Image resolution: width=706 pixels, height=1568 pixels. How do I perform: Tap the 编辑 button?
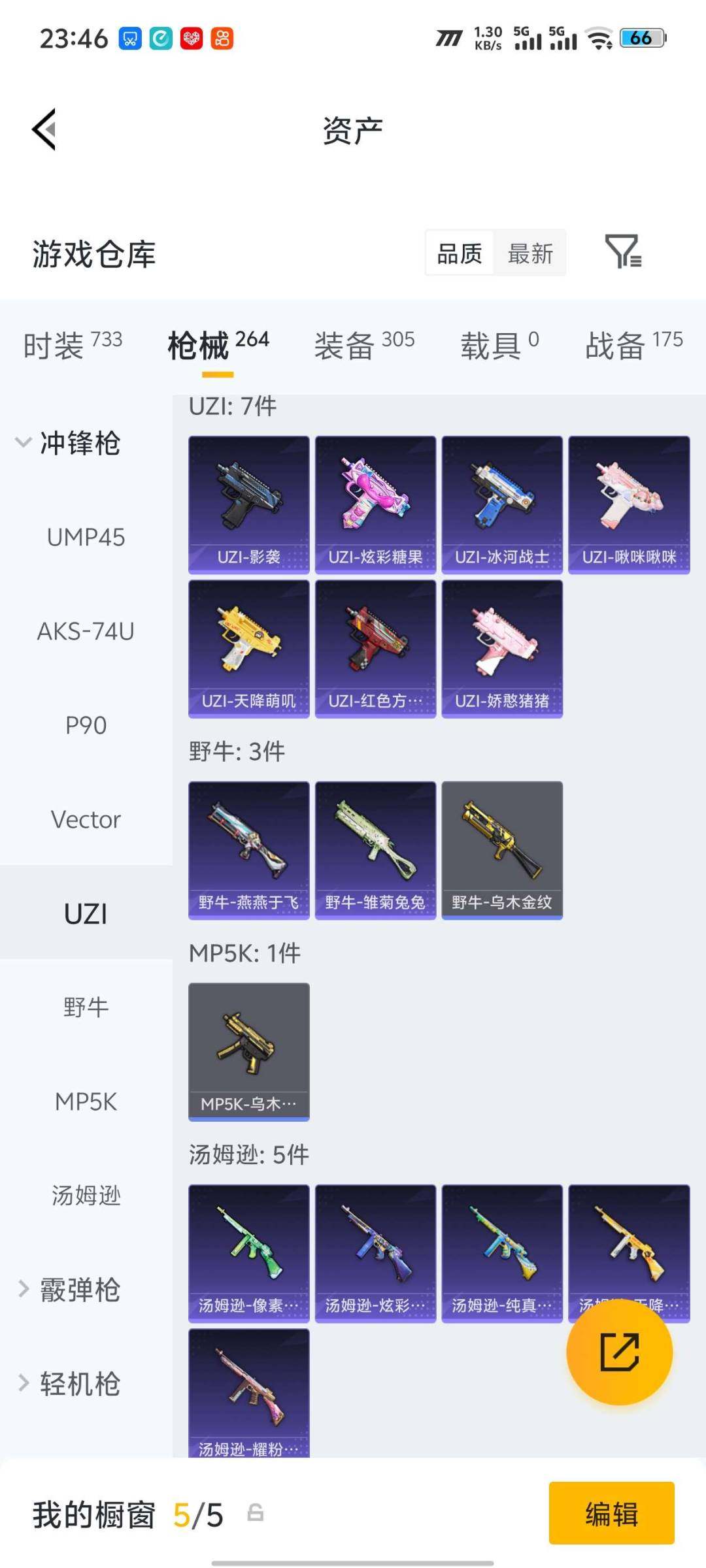(x=612, y=1514)
